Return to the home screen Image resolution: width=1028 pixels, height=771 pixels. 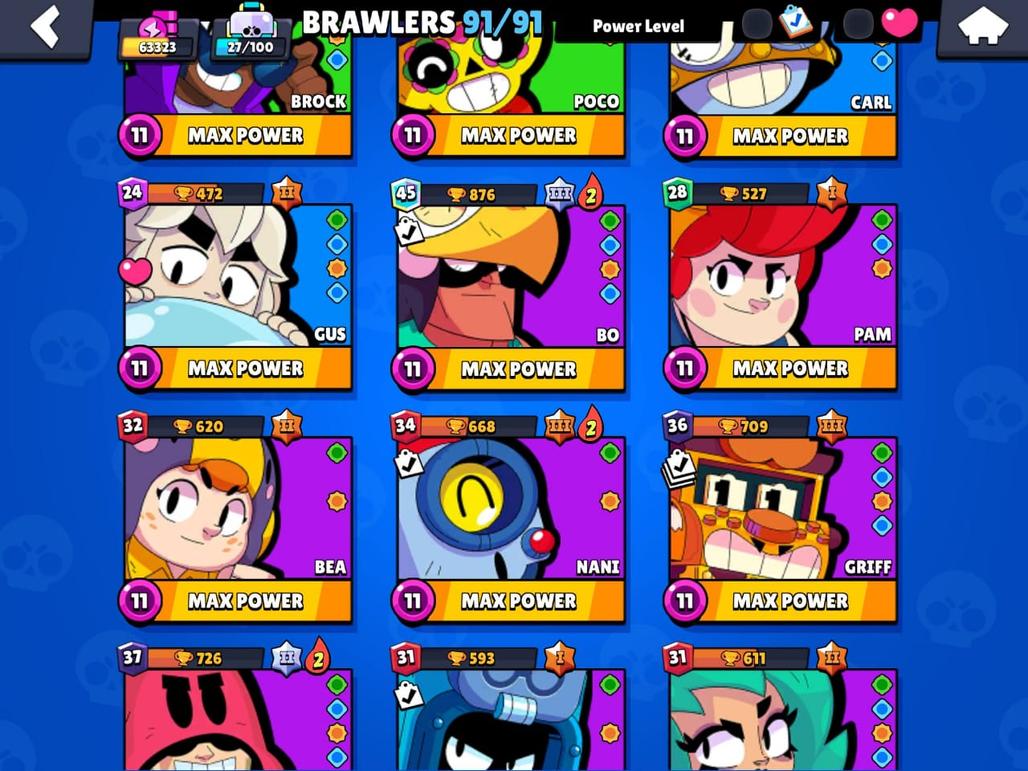pos(981,27)
